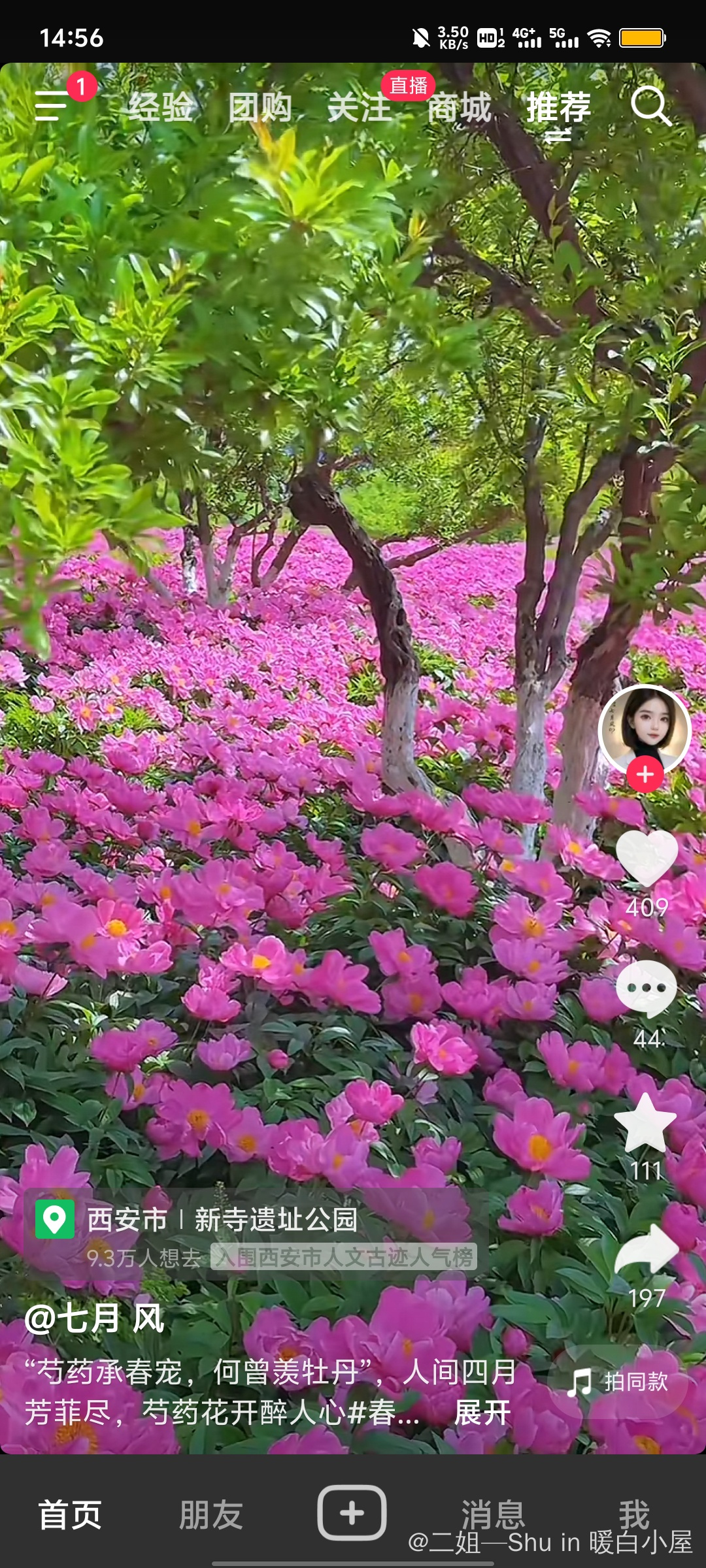Screen dimensions: 706x1568
Task: Follow the creator with the plus badge
Action: tap(645, 775)
